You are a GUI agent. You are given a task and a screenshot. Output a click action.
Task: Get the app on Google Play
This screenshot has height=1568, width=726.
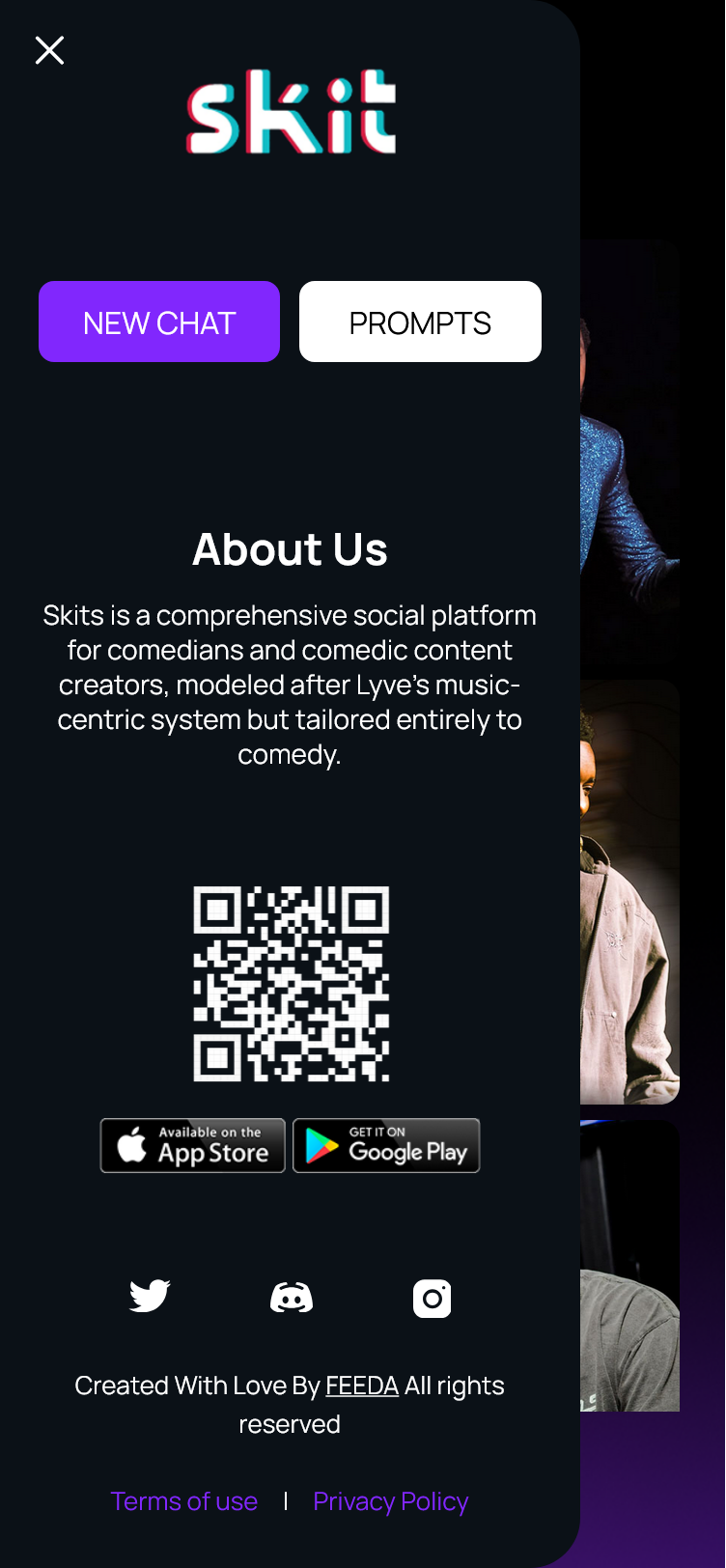click(x=386, y=1145)
